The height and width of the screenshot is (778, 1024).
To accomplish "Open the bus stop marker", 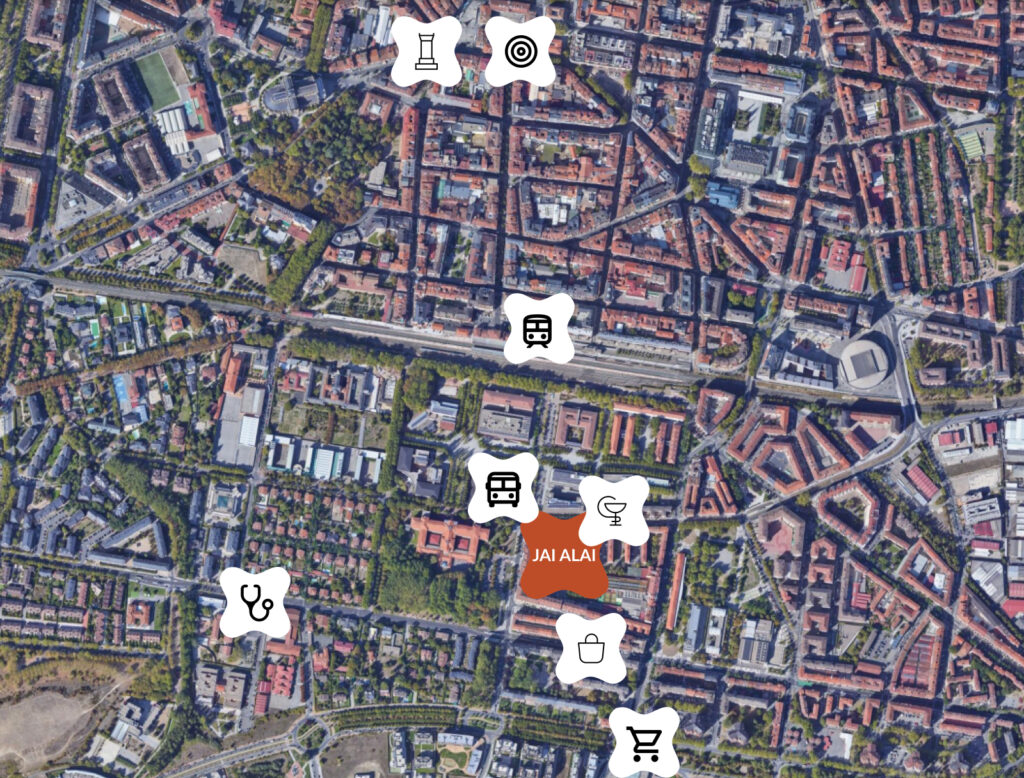I will coord(503,488).
